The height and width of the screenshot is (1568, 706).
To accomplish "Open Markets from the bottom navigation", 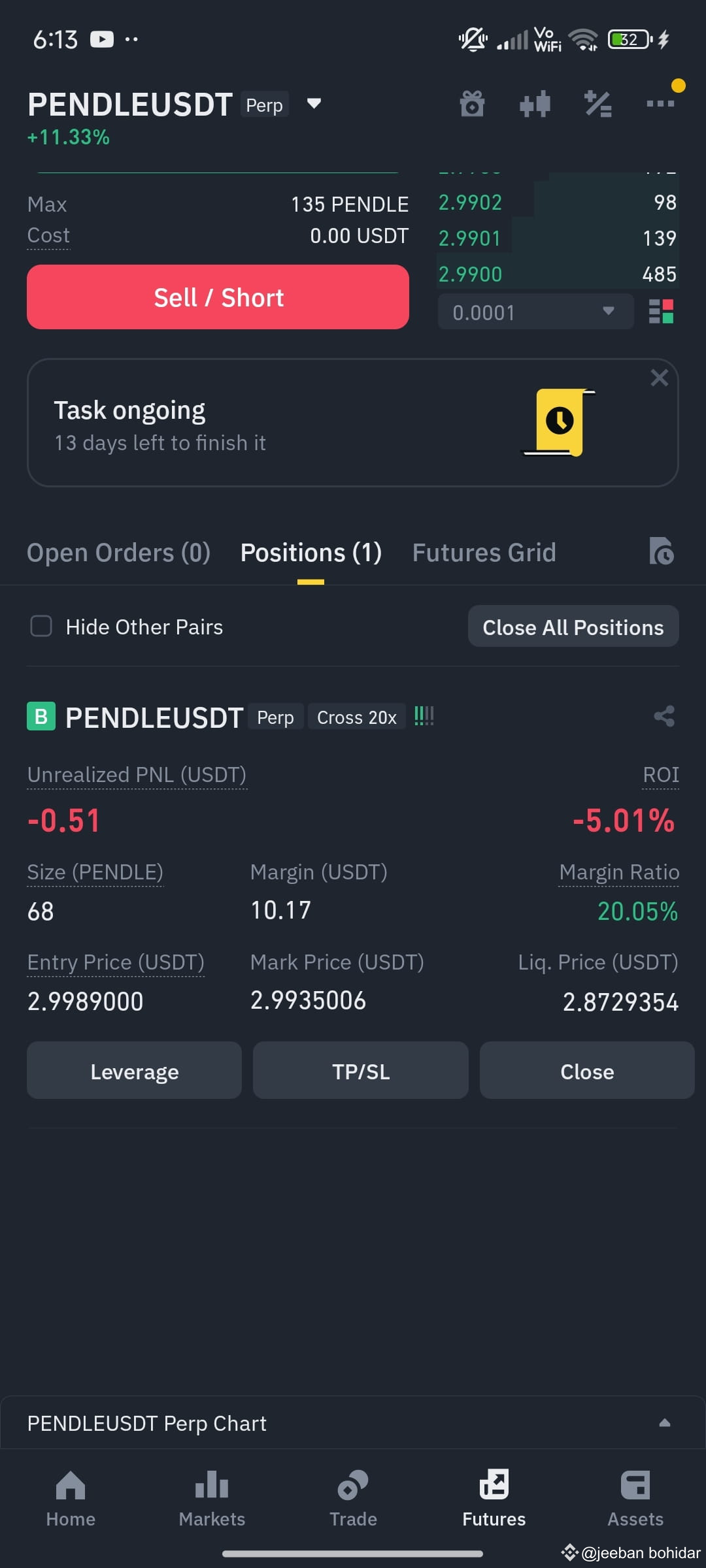I will (211, 1499).
